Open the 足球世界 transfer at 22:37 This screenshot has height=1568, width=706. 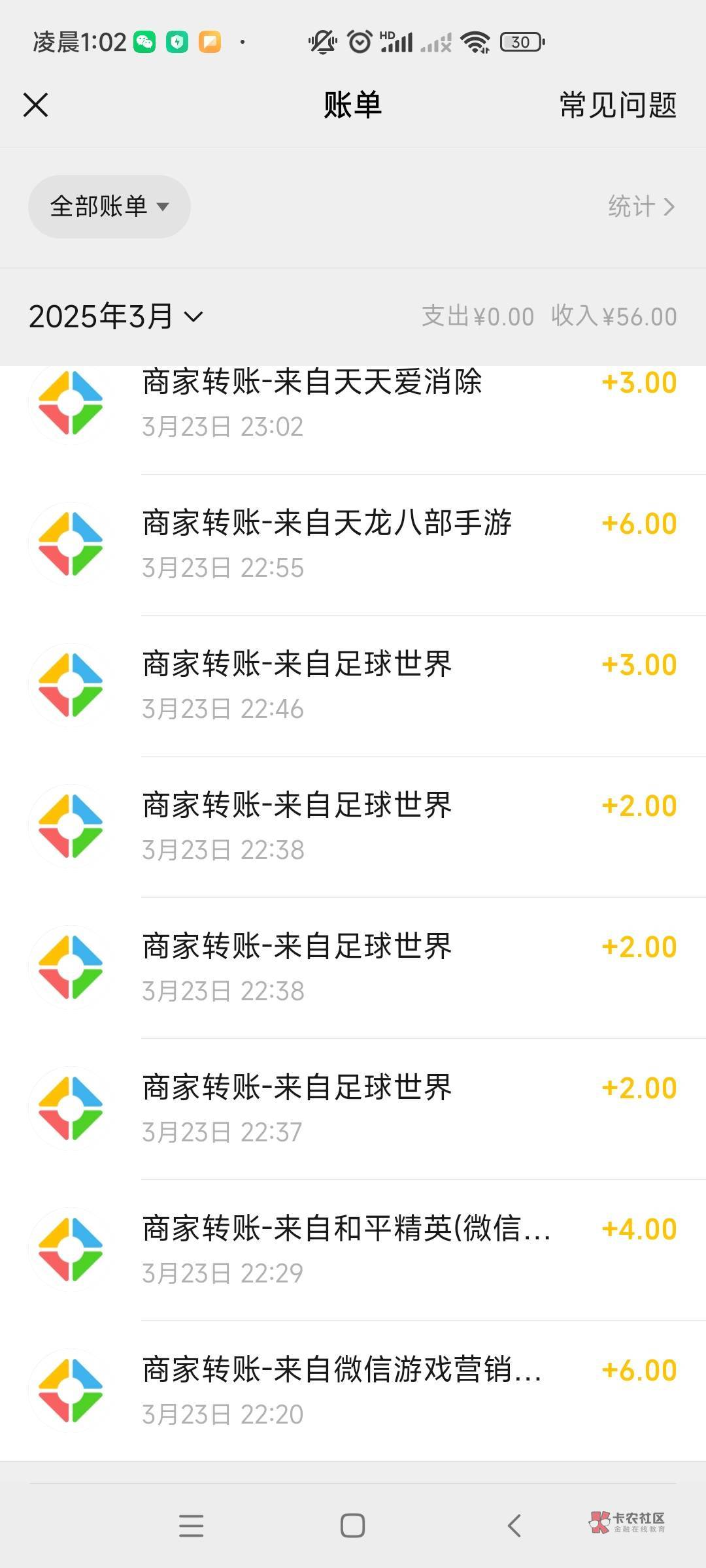(353, 1109)
